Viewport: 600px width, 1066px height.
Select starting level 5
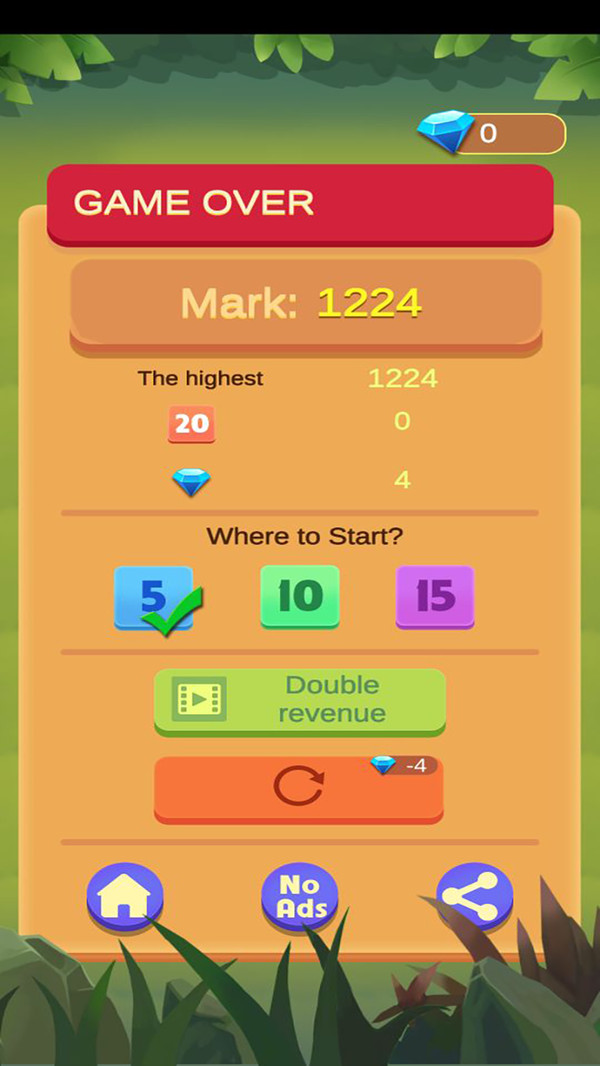(153, 597)
